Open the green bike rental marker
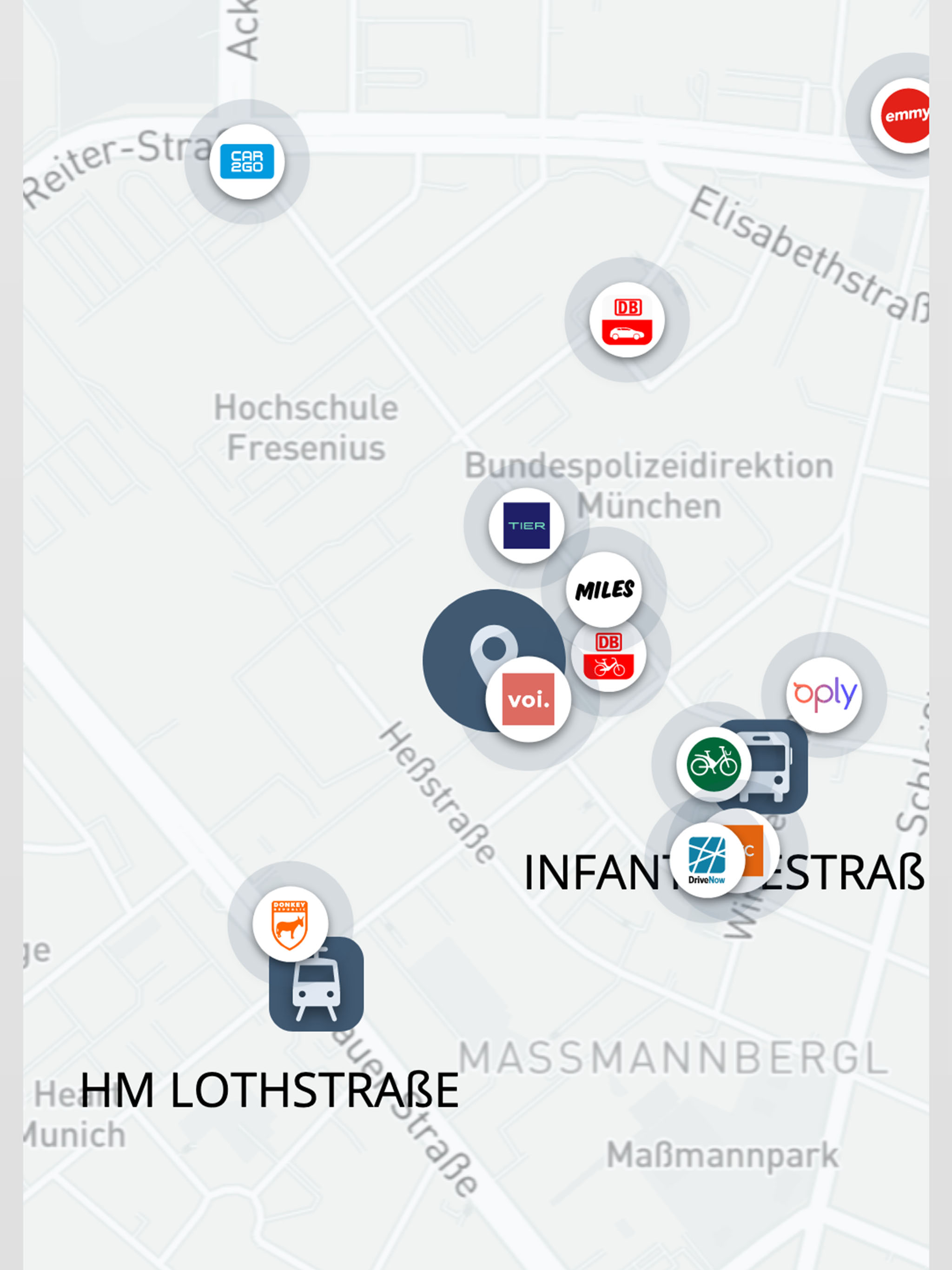This screenshot has height=1270, width=952. point(713,764)
